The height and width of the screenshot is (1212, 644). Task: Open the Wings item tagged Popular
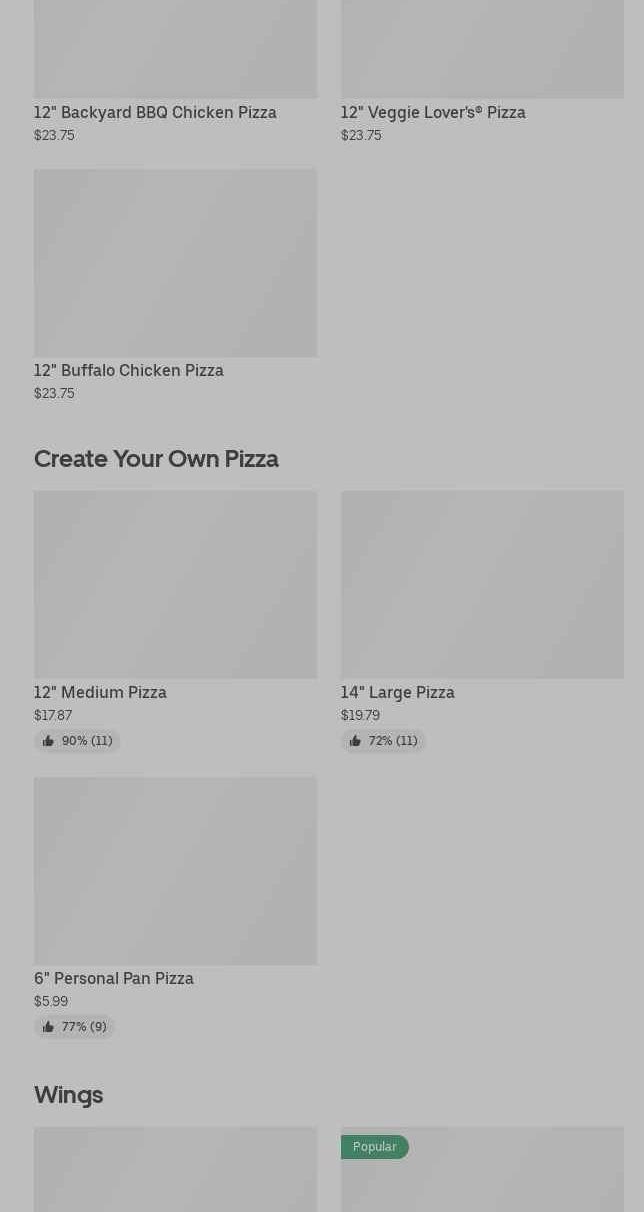click(x=481, y=1175)
